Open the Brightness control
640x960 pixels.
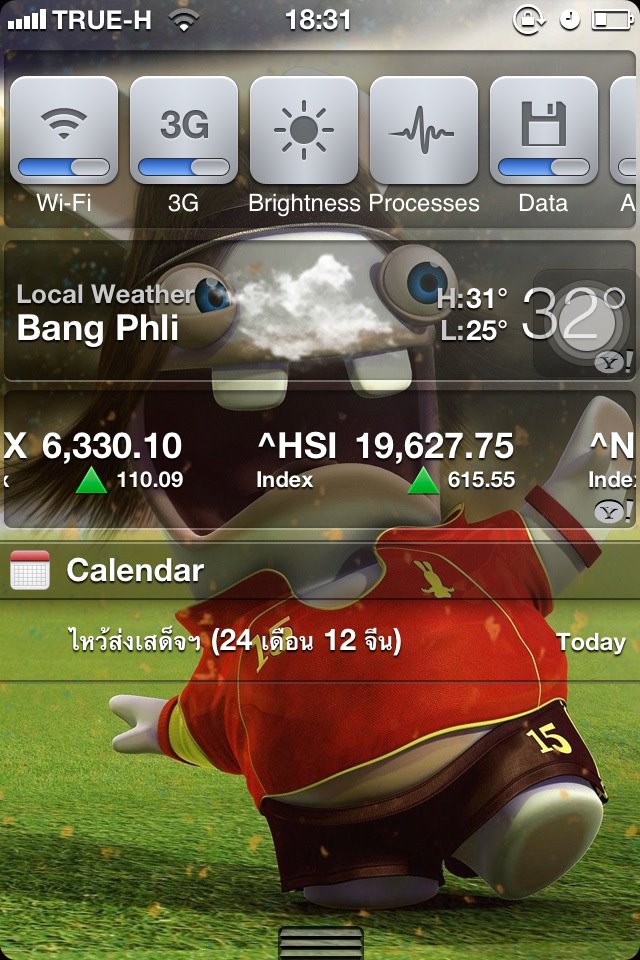[304, 132]
